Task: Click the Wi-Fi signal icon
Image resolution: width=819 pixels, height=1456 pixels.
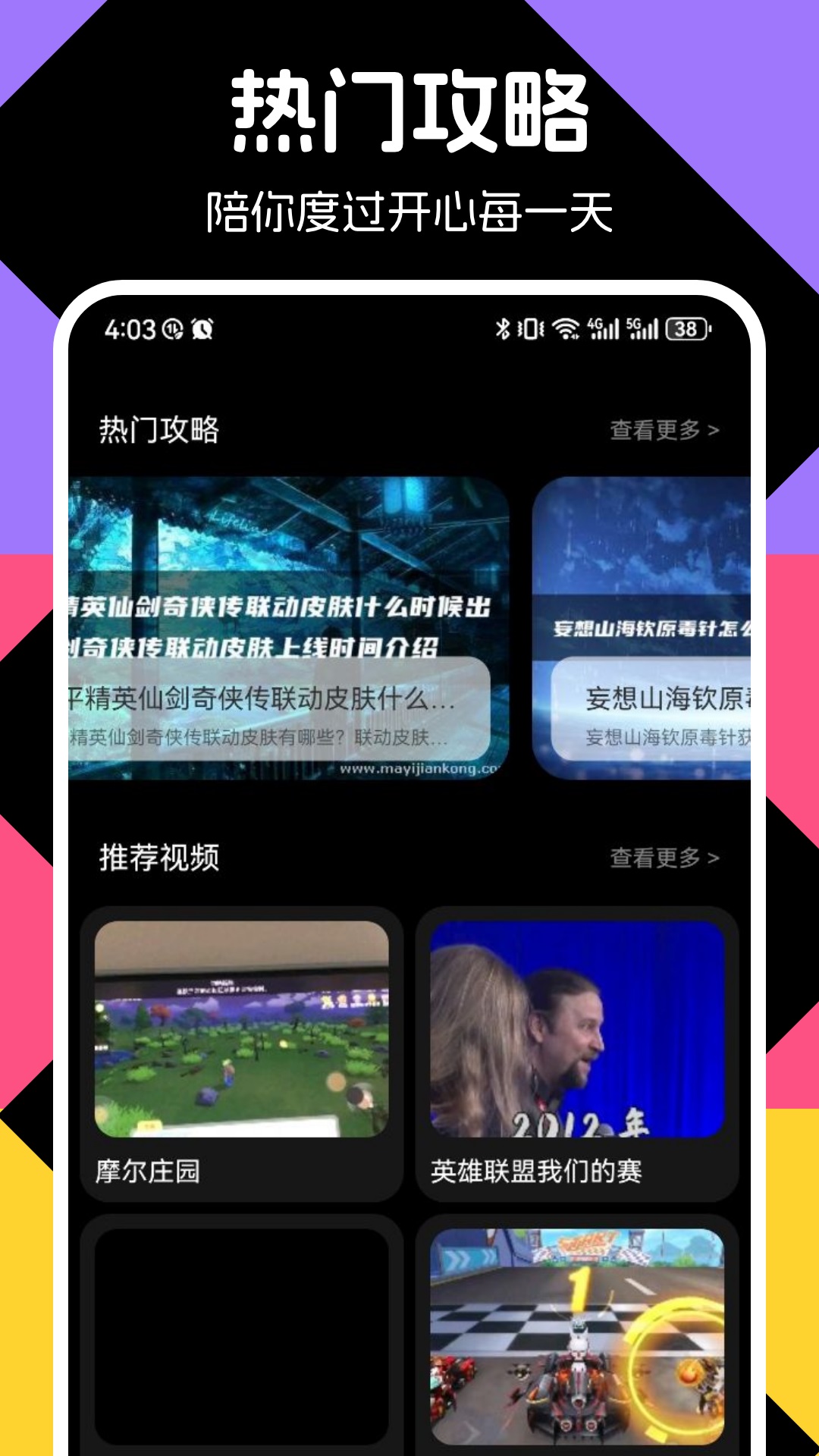Action: [564, 328]
